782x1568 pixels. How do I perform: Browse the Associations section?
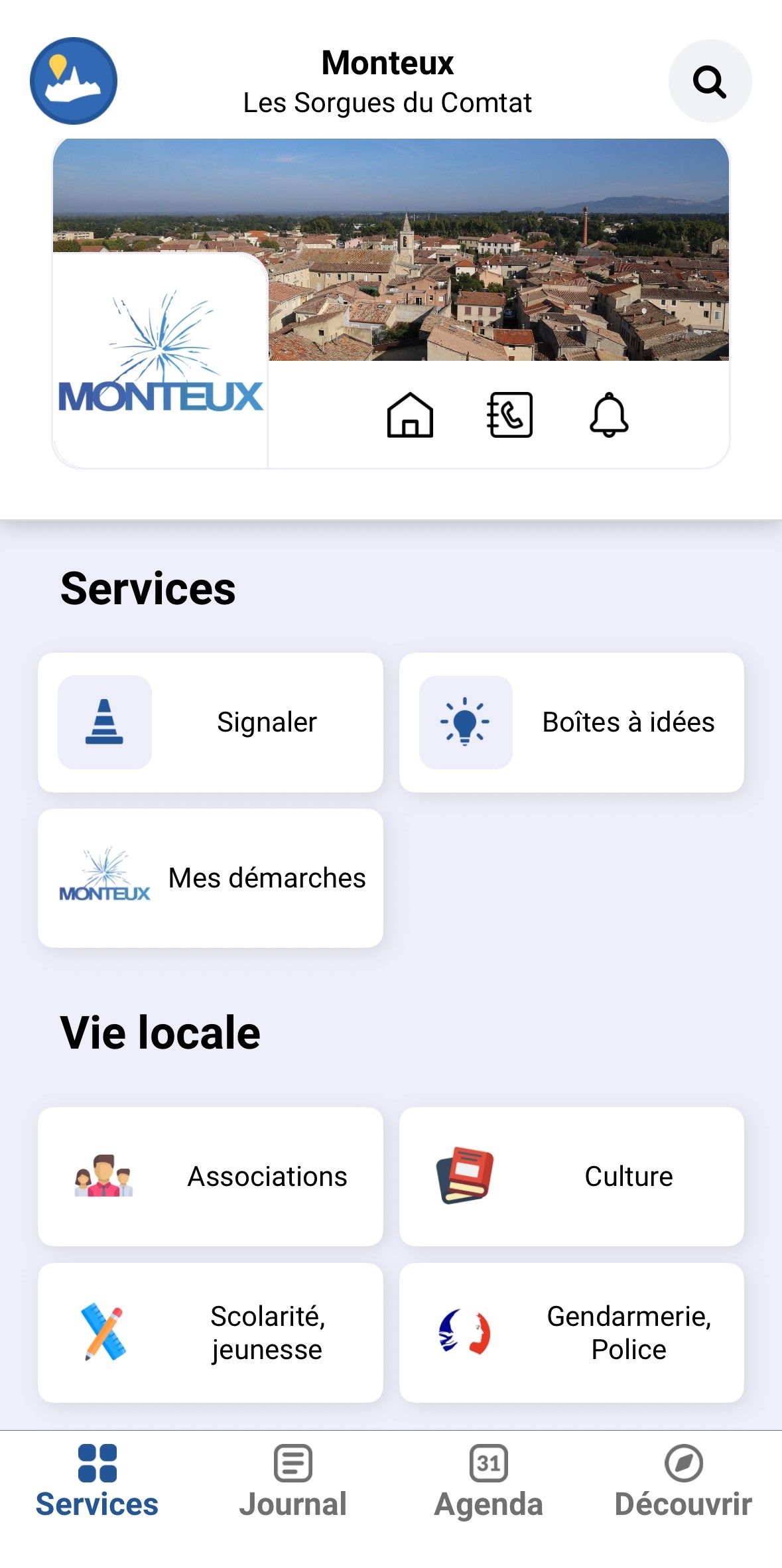210,1176
